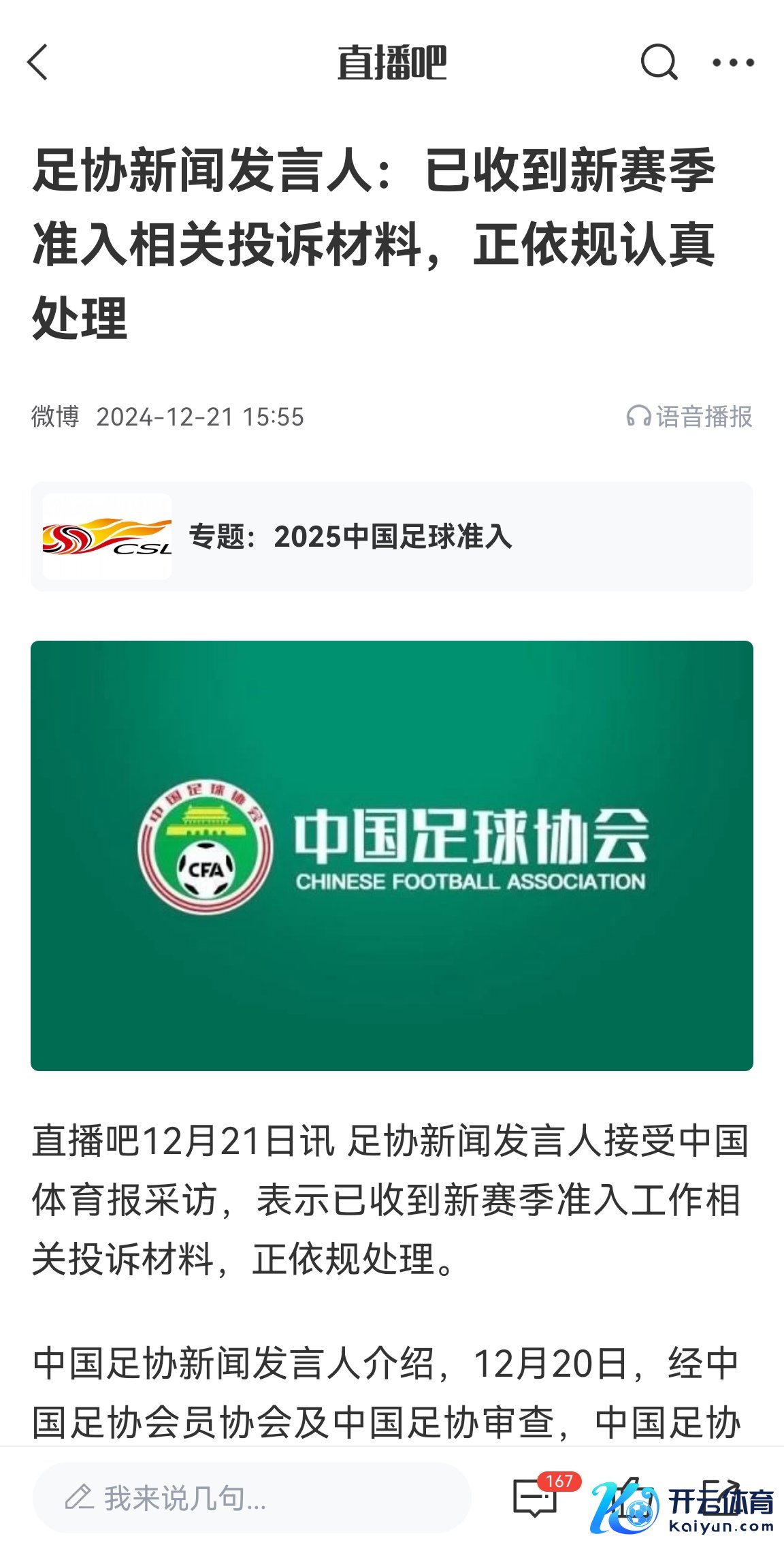Open the three-dot overflow menu

pos(733,63)
